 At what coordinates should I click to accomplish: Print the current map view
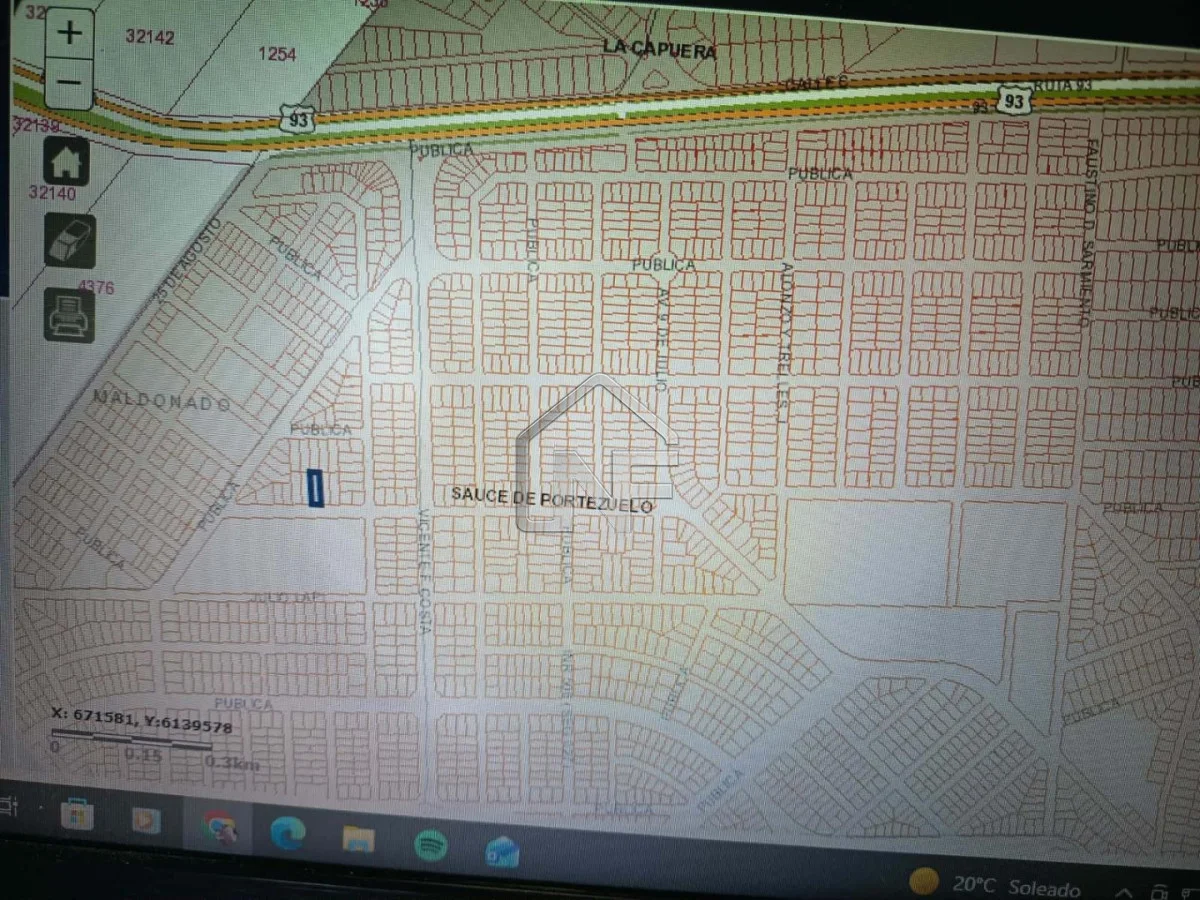(x=69, y=314)
